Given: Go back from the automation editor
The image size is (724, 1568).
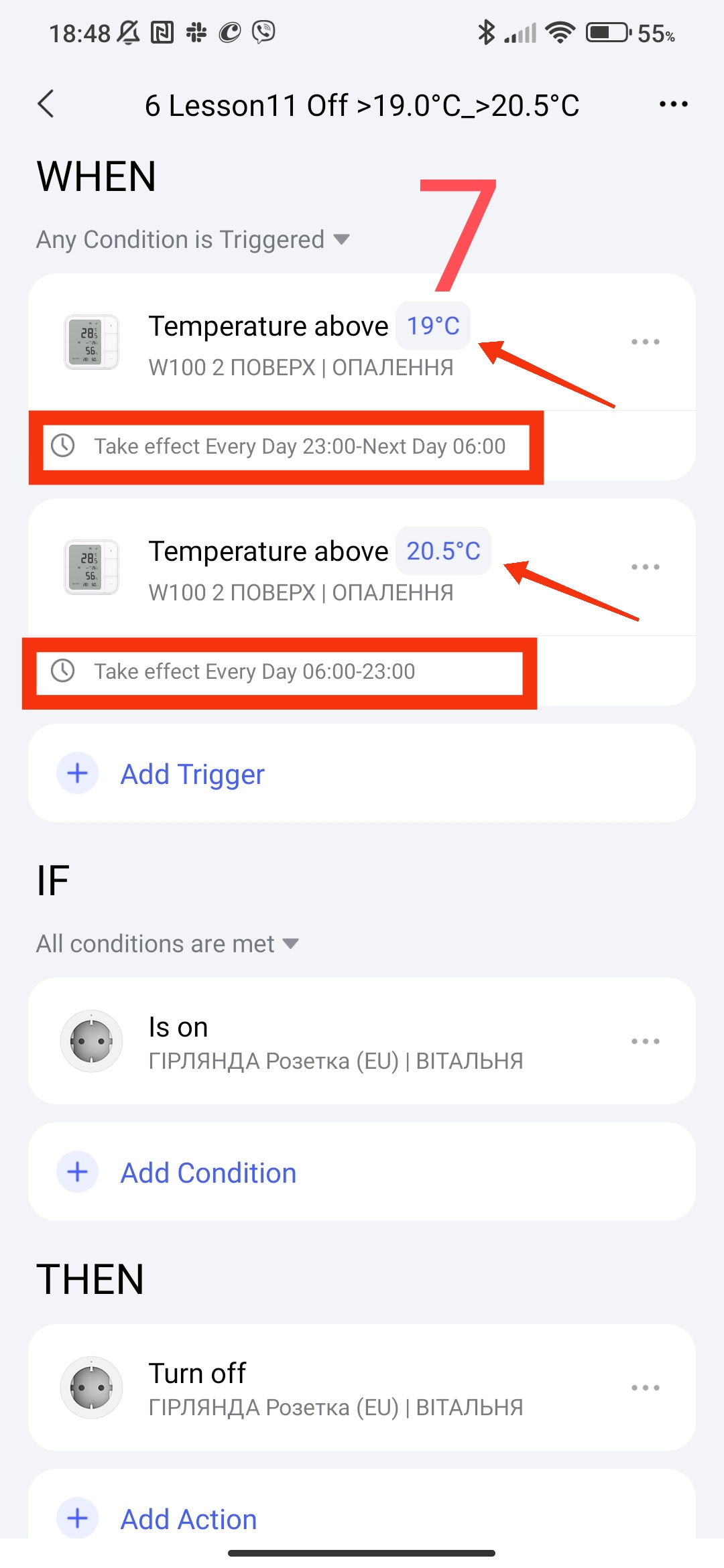Looking at the screenshot, I should click(x=46, y=105).
